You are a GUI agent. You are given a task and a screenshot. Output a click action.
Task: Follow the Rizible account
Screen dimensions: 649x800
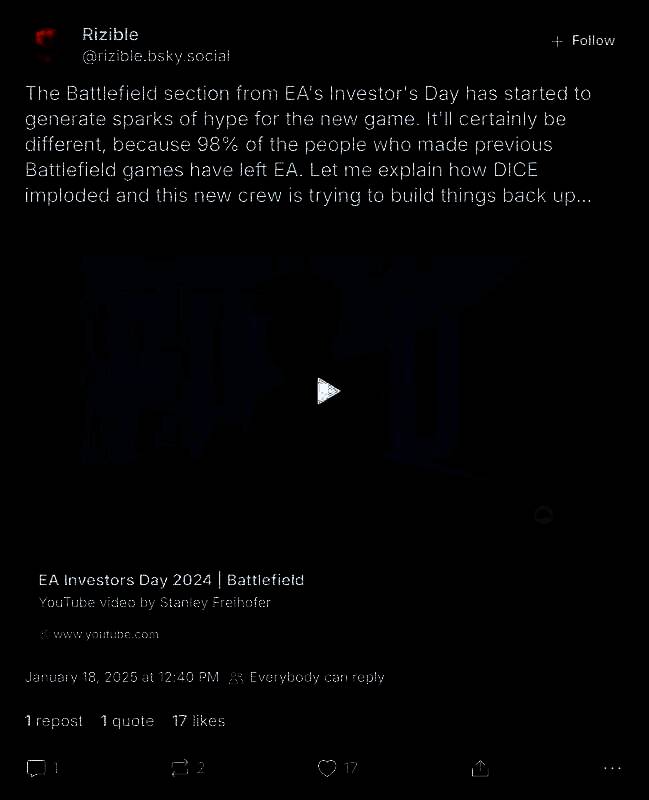pyautogui.click(x=583, y=41)
